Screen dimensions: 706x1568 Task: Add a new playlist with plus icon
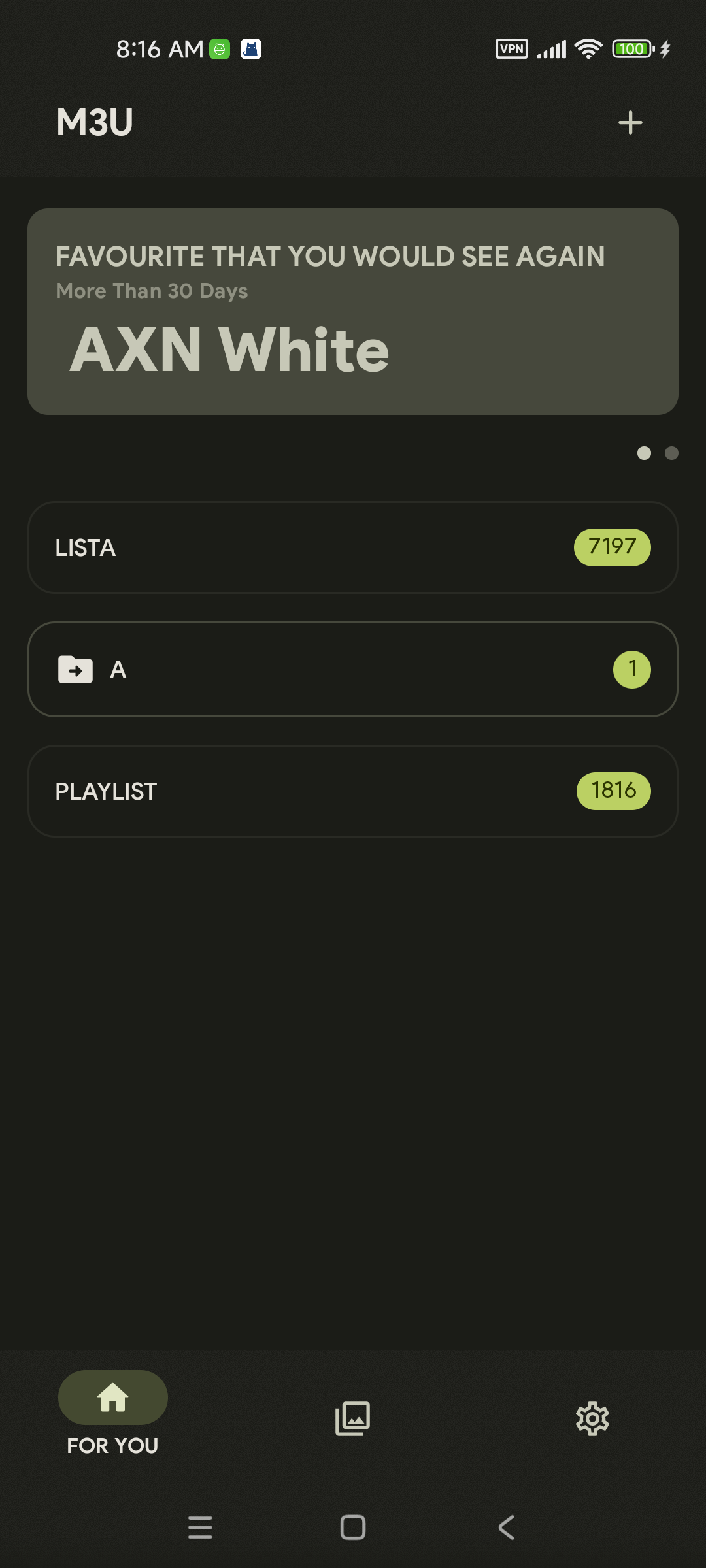(630, 123)
